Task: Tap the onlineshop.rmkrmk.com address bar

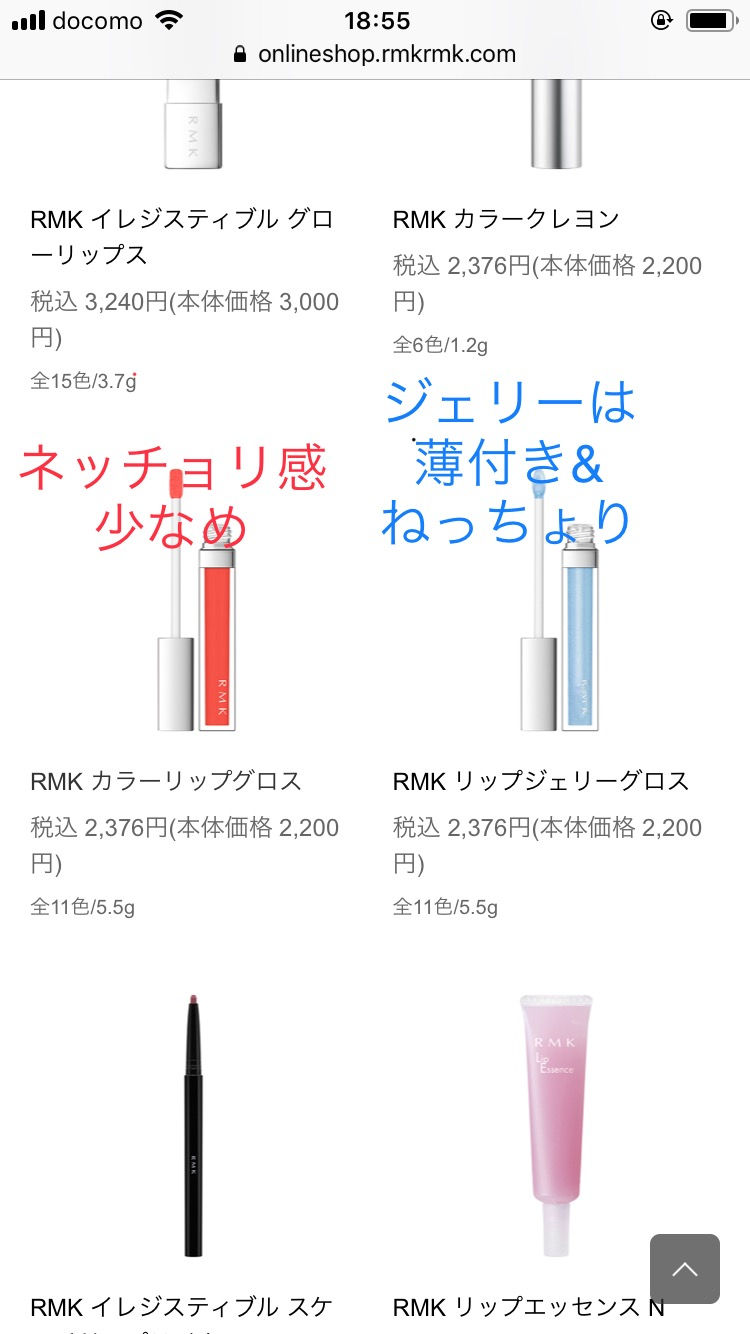Action: [375, 54]
